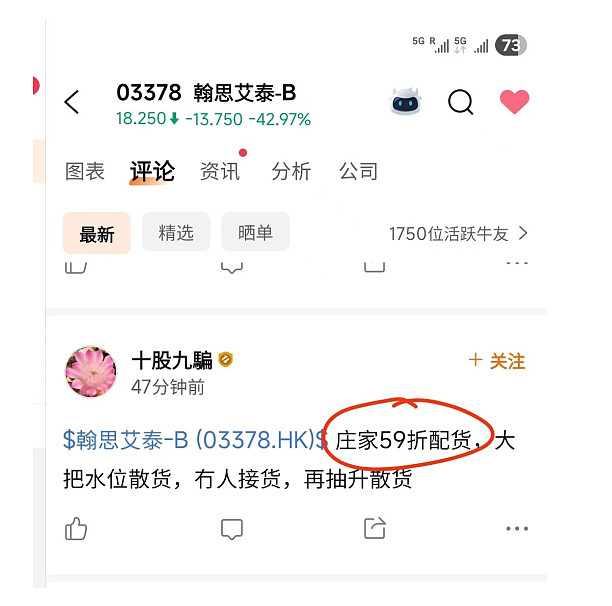Image resolution: width=612 pixels, height=606 pixels.
Task: Toggle the heart favorite for 03378
Action: (514, 102)
